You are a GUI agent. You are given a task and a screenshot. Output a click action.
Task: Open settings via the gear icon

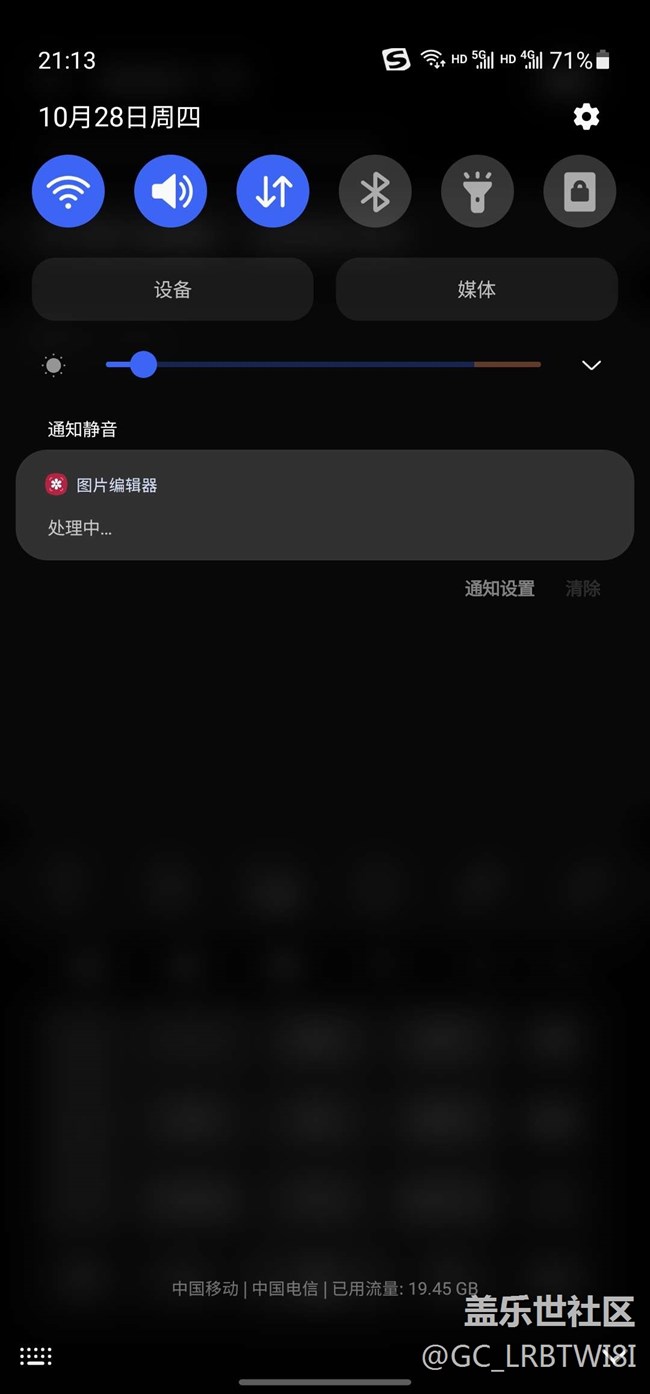(x=586, y=117)
